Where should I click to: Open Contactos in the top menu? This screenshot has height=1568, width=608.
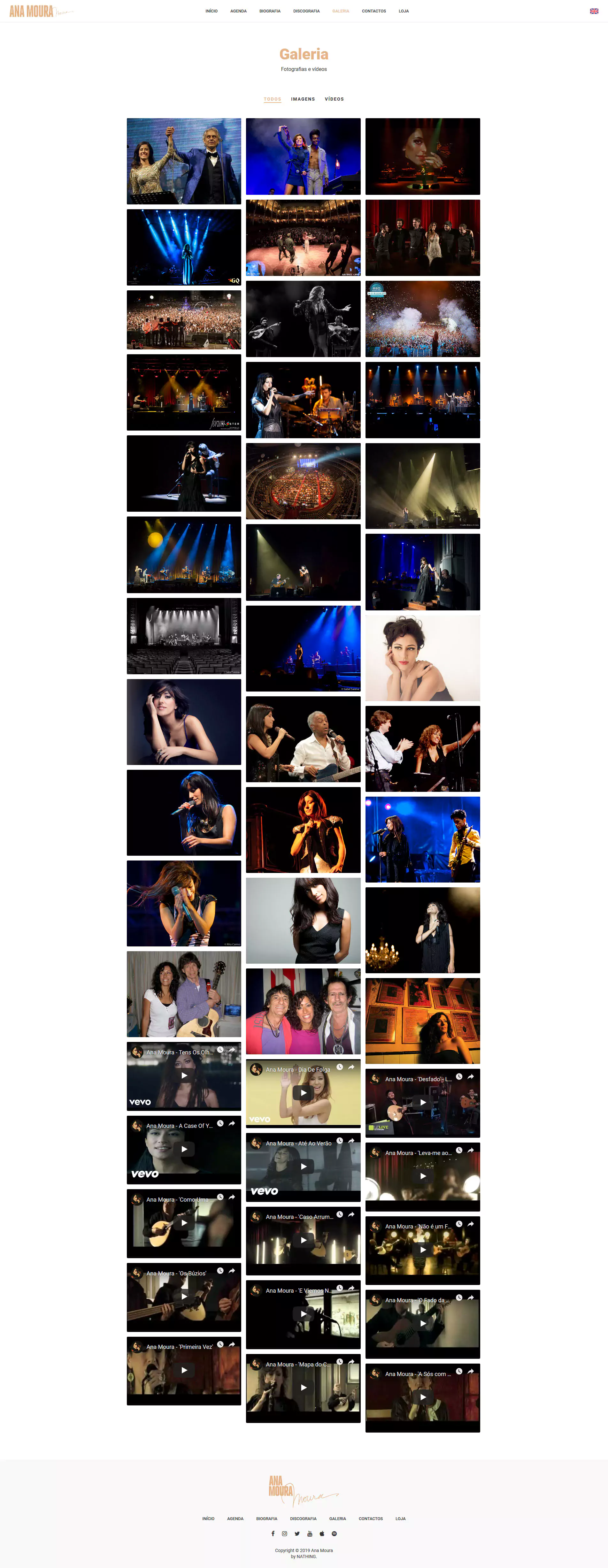[374, 11]
